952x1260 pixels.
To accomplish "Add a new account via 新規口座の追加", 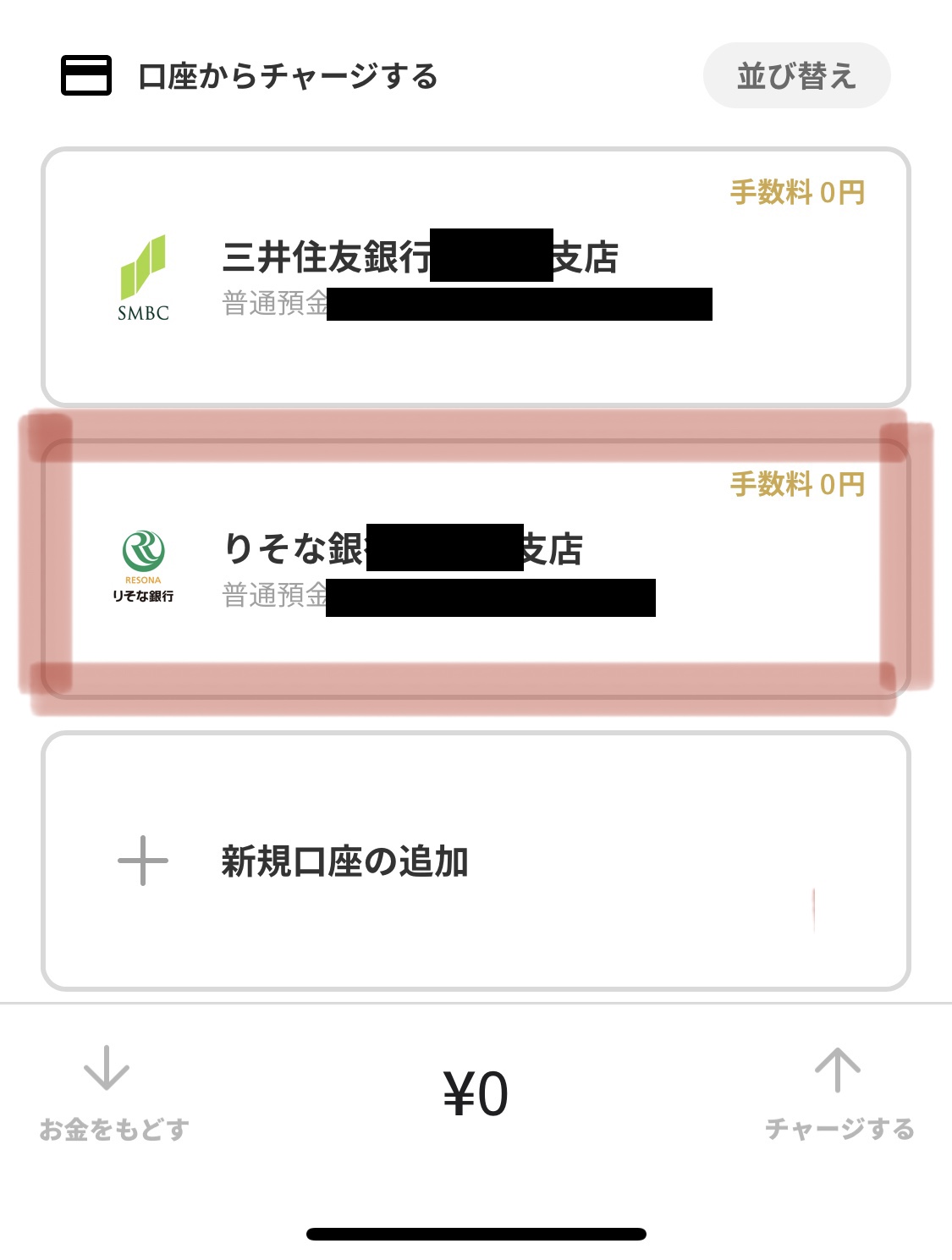I will (x=476, y=861).
